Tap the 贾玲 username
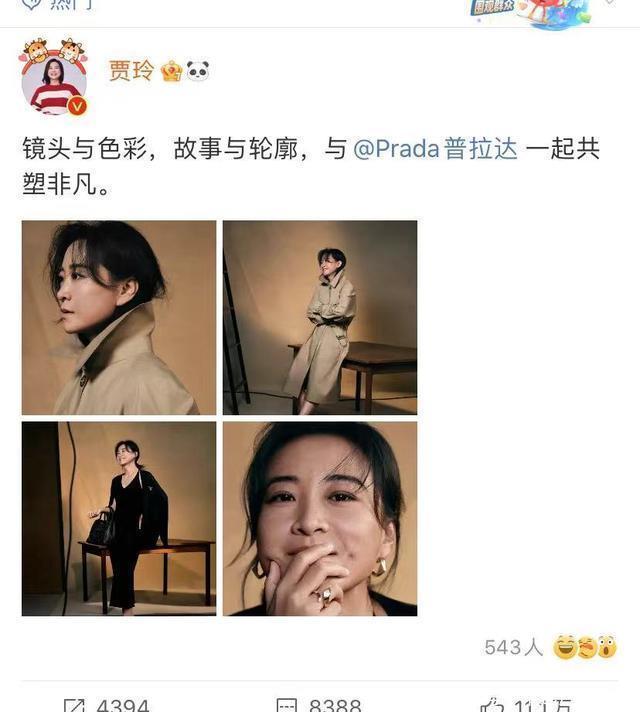 [x=132, y=71]
